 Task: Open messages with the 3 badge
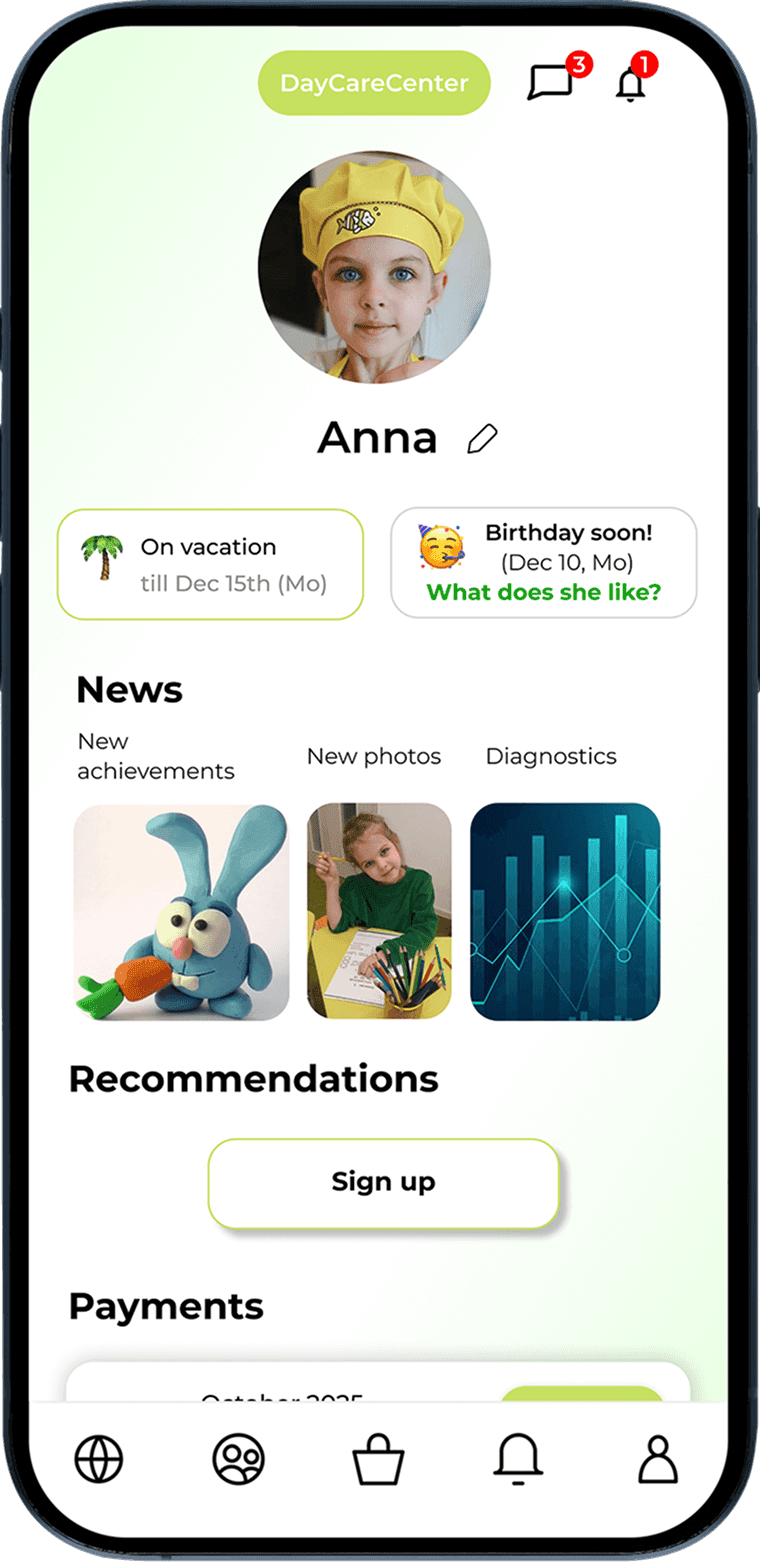pyautogui.click(x=551, y=83)
